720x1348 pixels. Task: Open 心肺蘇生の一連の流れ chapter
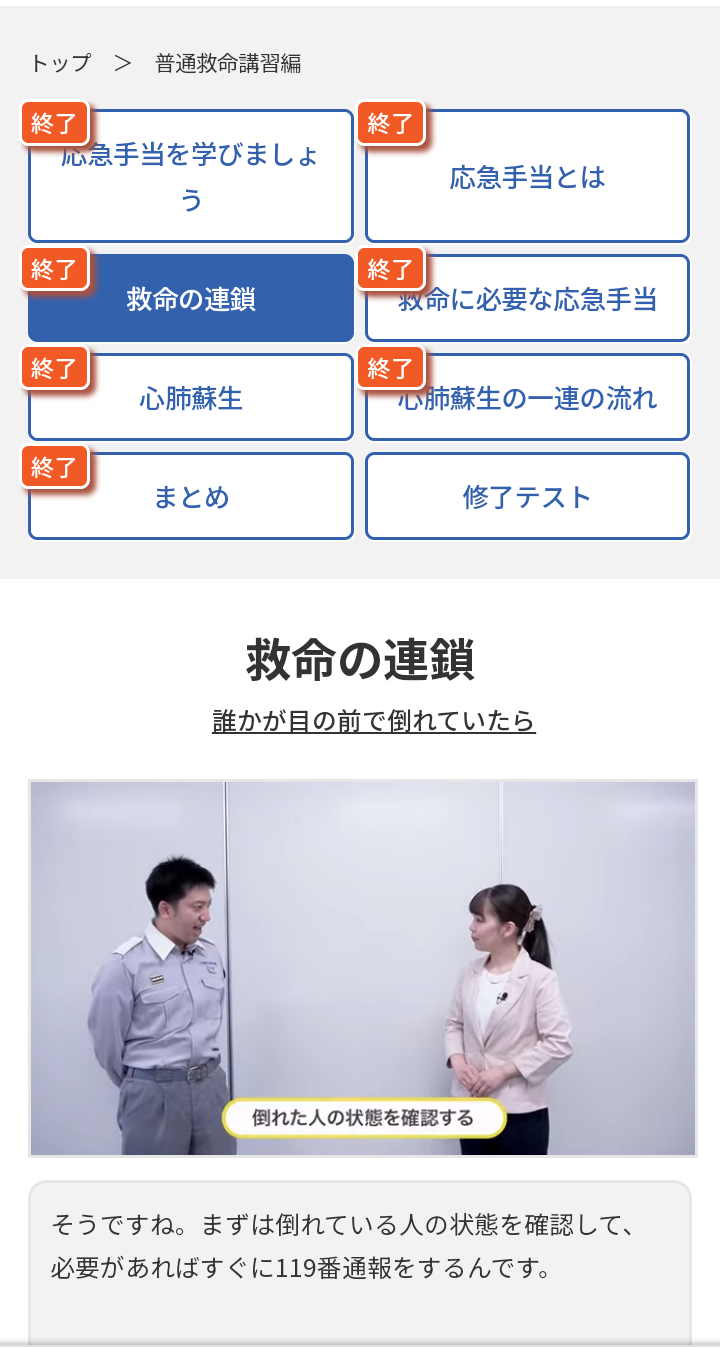click(527, 398)
